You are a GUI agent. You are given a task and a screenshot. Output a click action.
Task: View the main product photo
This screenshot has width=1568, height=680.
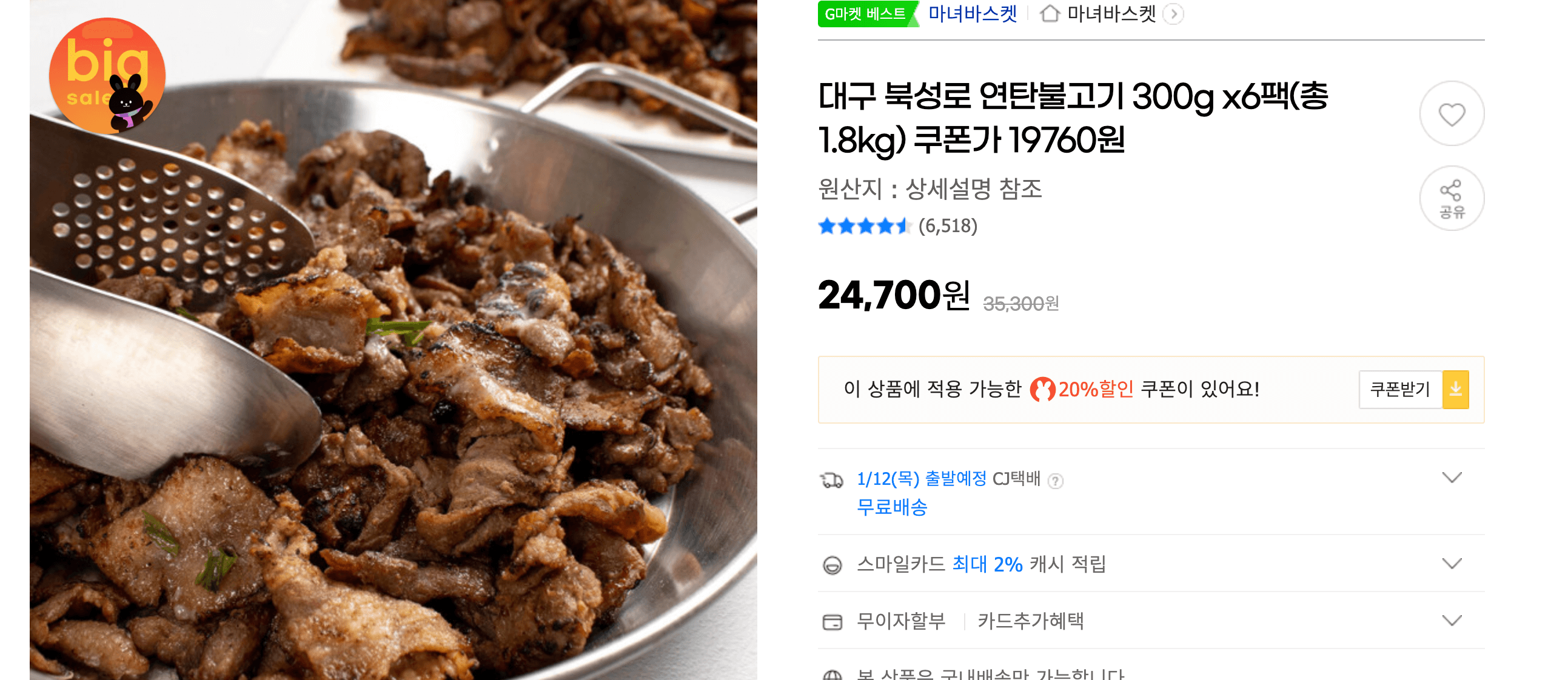coord(394,365)
